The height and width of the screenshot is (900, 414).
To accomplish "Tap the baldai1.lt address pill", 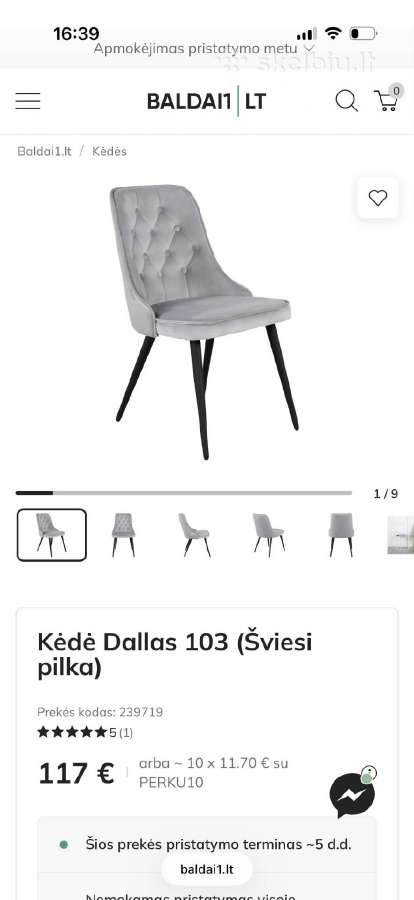I will tap(207, 870).
